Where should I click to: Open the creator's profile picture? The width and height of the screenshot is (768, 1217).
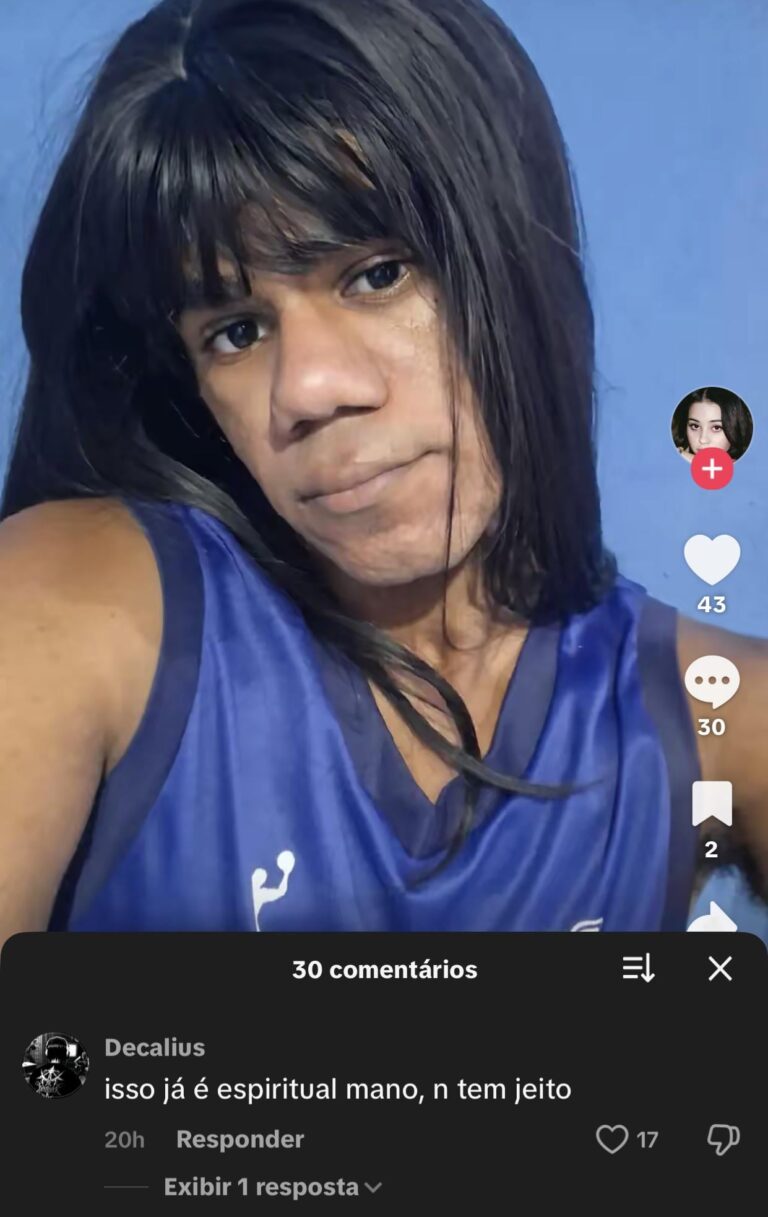coord(711,422)
